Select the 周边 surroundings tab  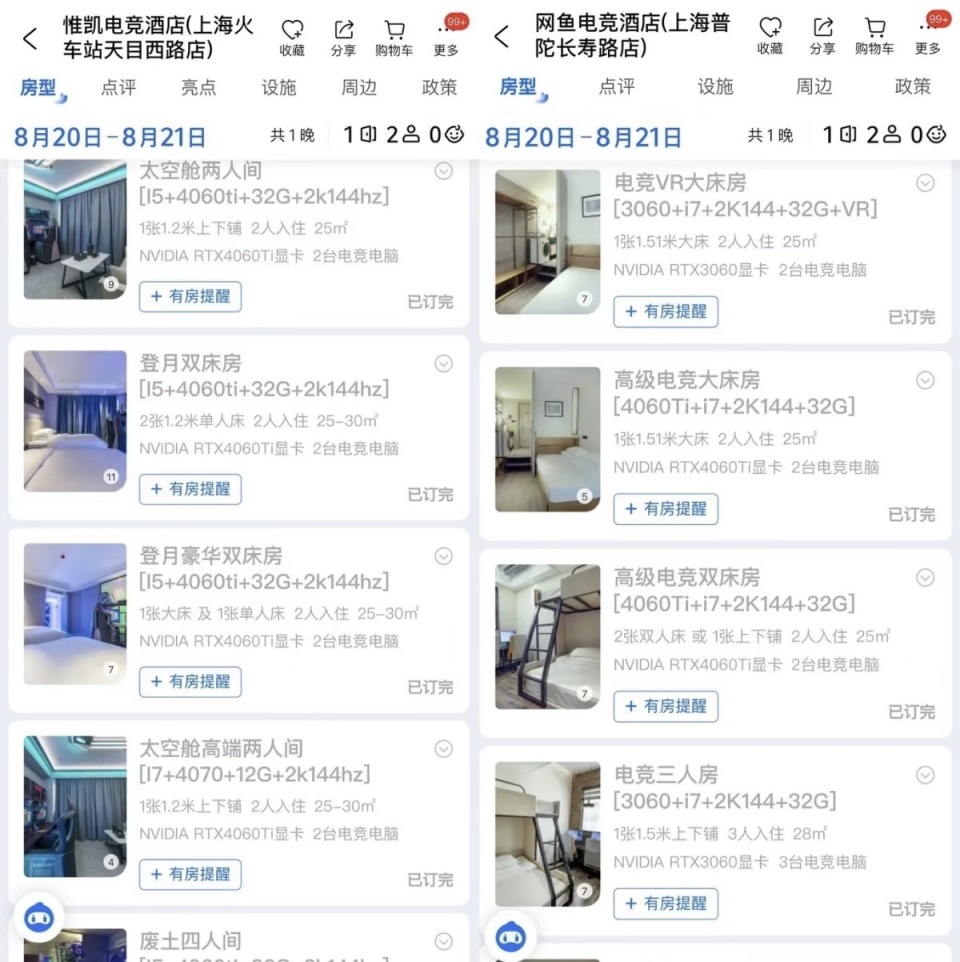pos(358,88)
